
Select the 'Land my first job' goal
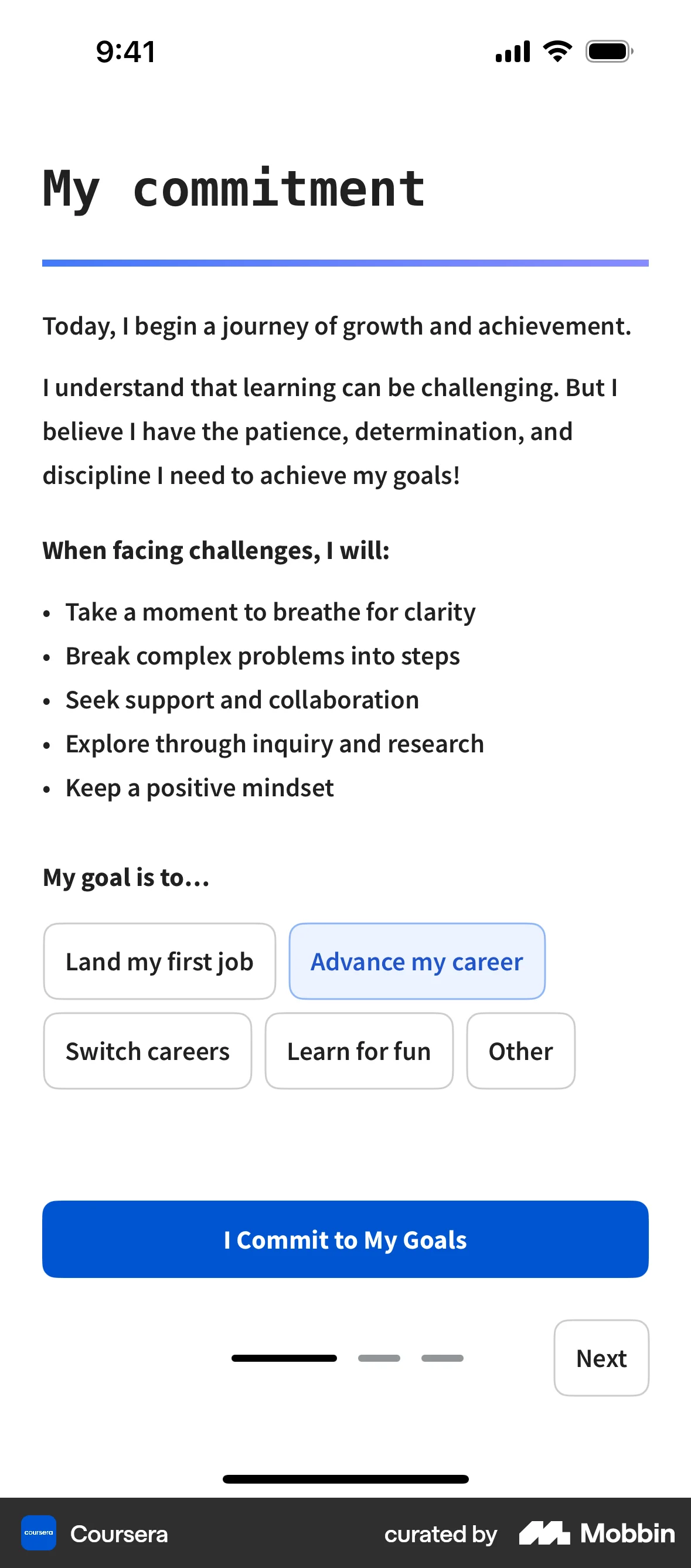coord(159,961)
